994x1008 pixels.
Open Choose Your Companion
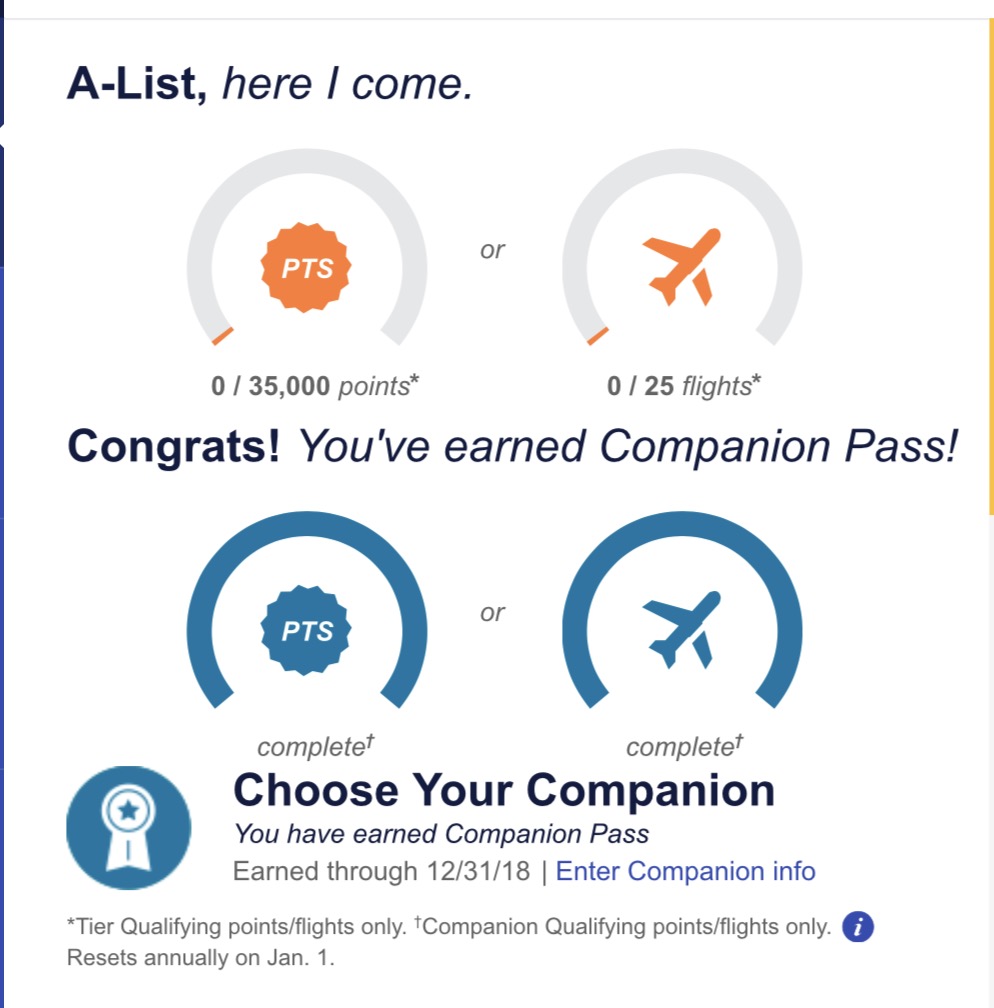click(x=503, y=790)
